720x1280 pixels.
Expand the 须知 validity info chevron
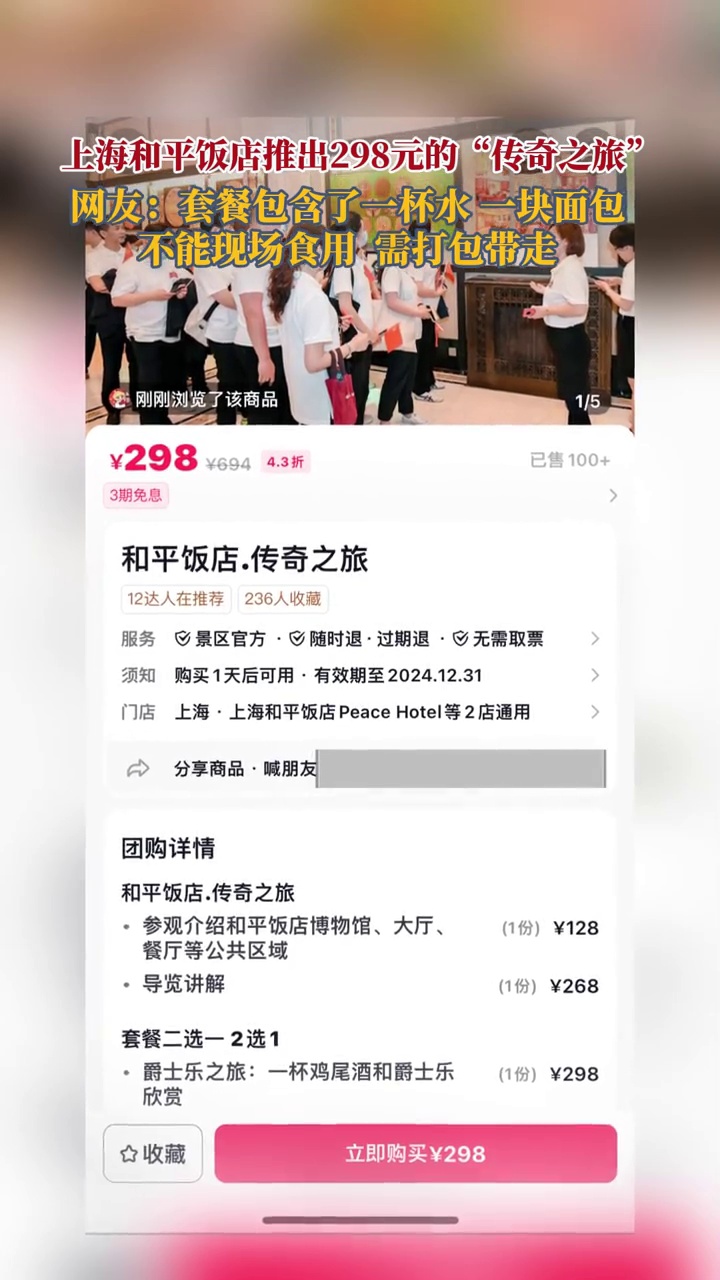[x=596, y=676]
